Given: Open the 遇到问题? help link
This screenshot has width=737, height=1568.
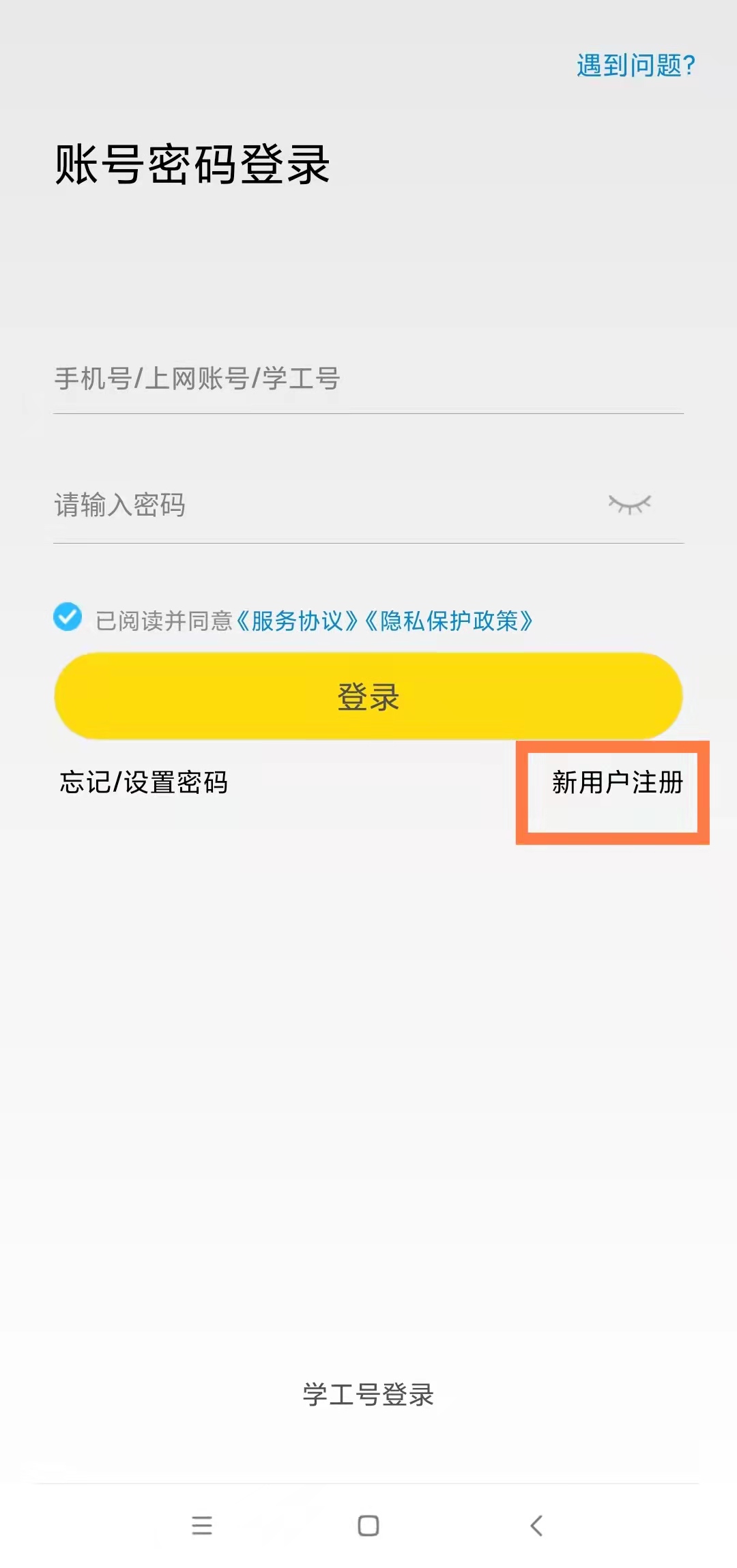Looking at the screenshot, I should (x=635, y=65).
